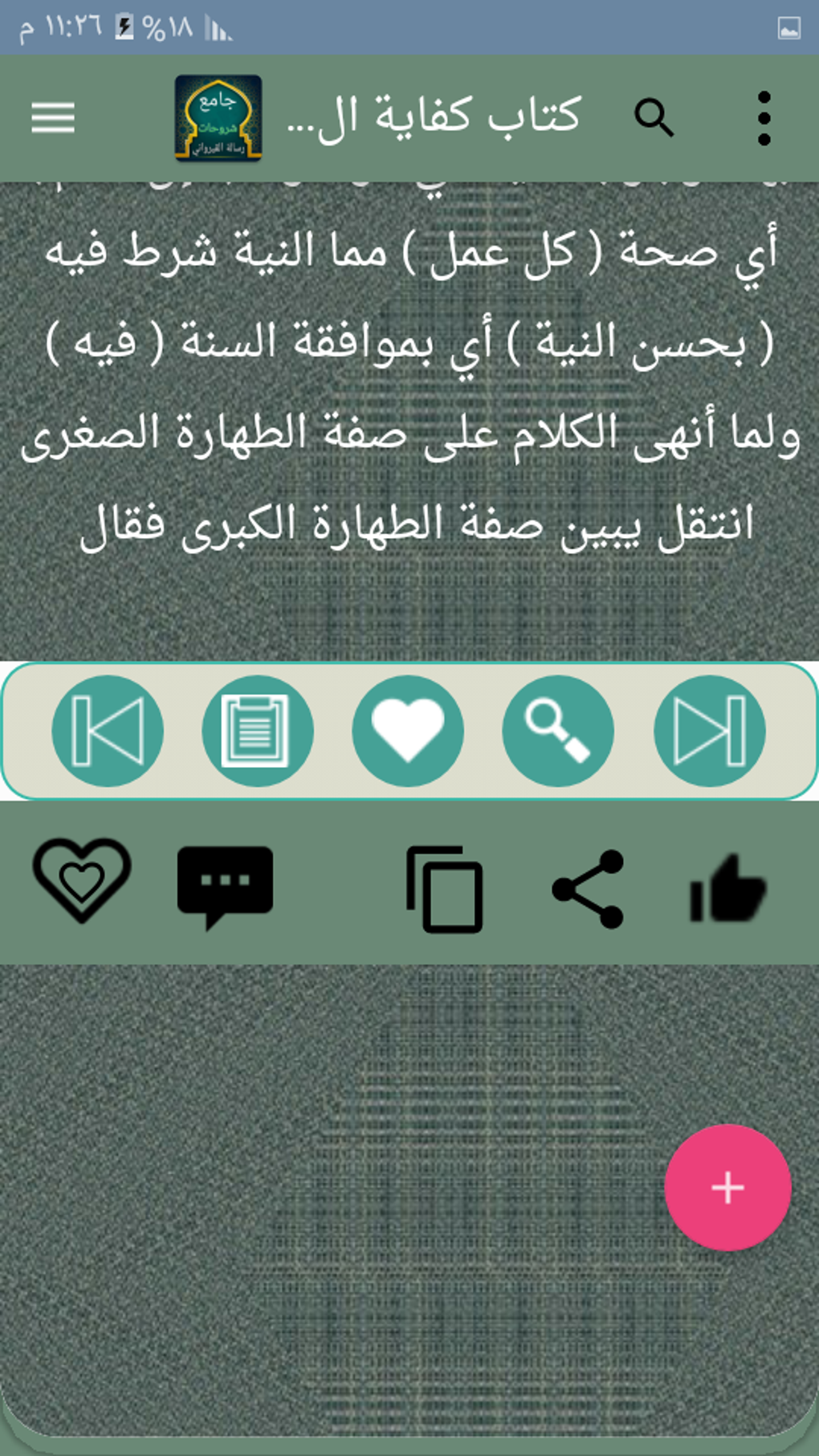The width and height of the screenshot is (819, 1456).
Task: Add page to favorites via outlined heart
Action: point(81,879)
